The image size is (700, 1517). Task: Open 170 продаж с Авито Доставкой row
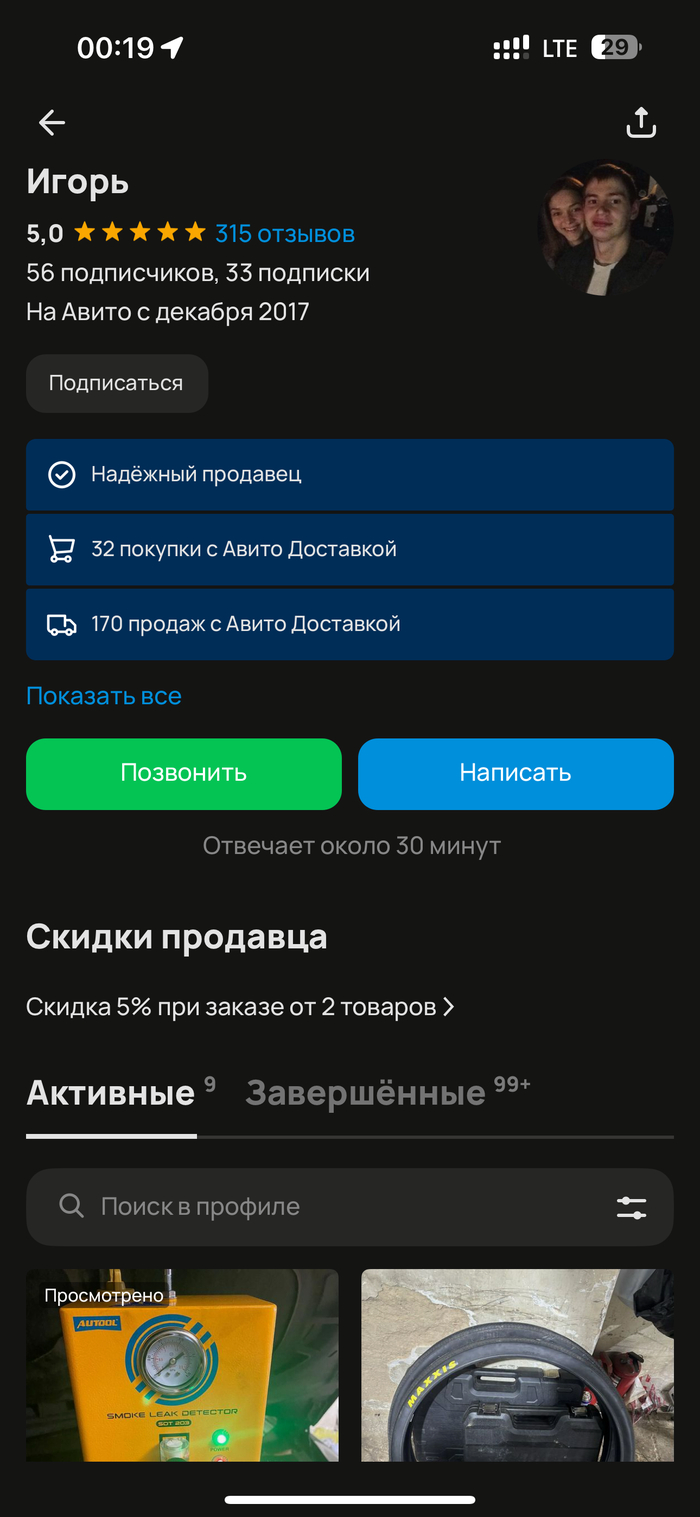tap(349, 624)
